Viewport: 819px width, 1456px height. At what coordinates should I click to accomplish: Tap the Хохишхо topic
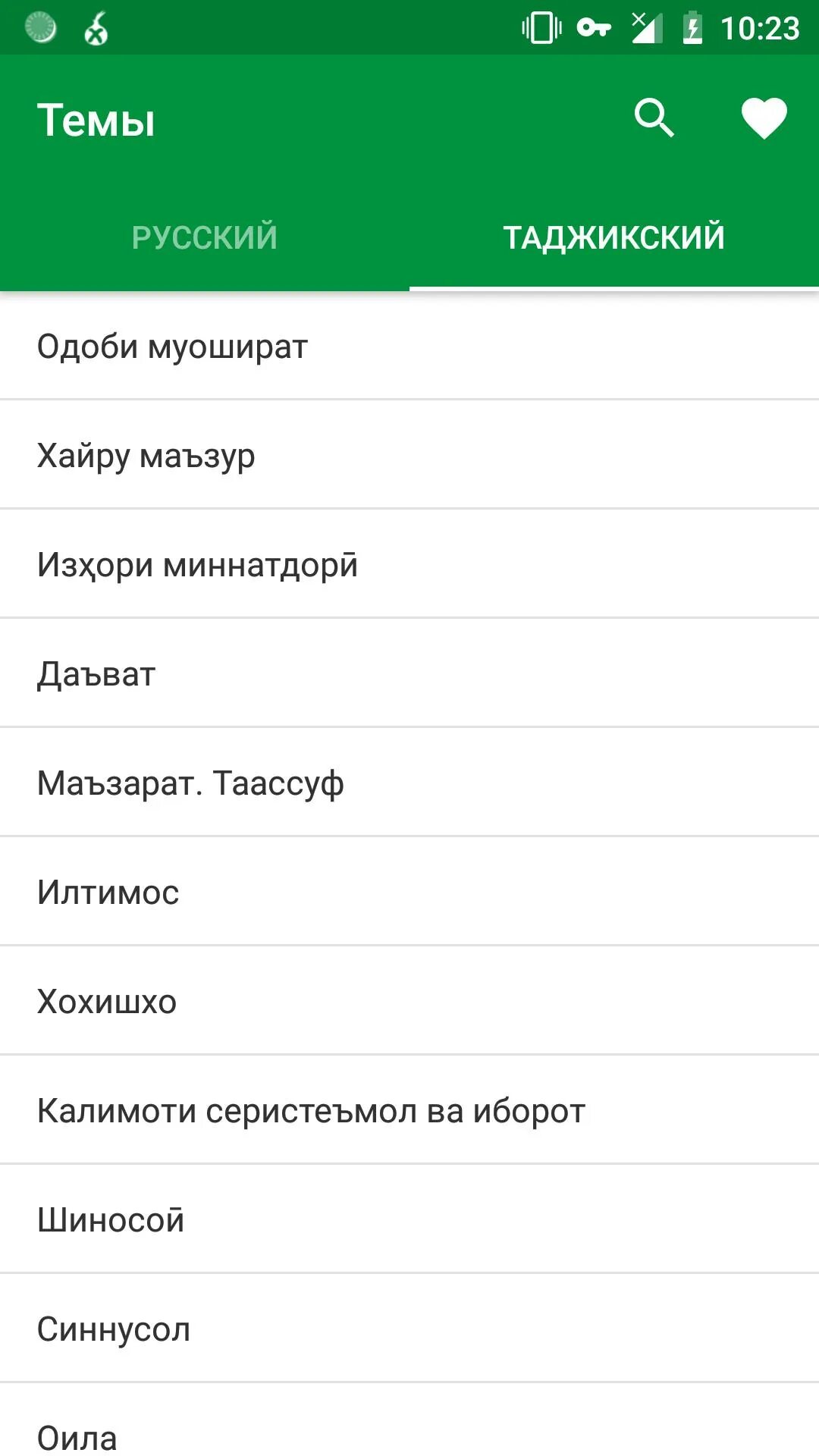tap(409, 1001)
